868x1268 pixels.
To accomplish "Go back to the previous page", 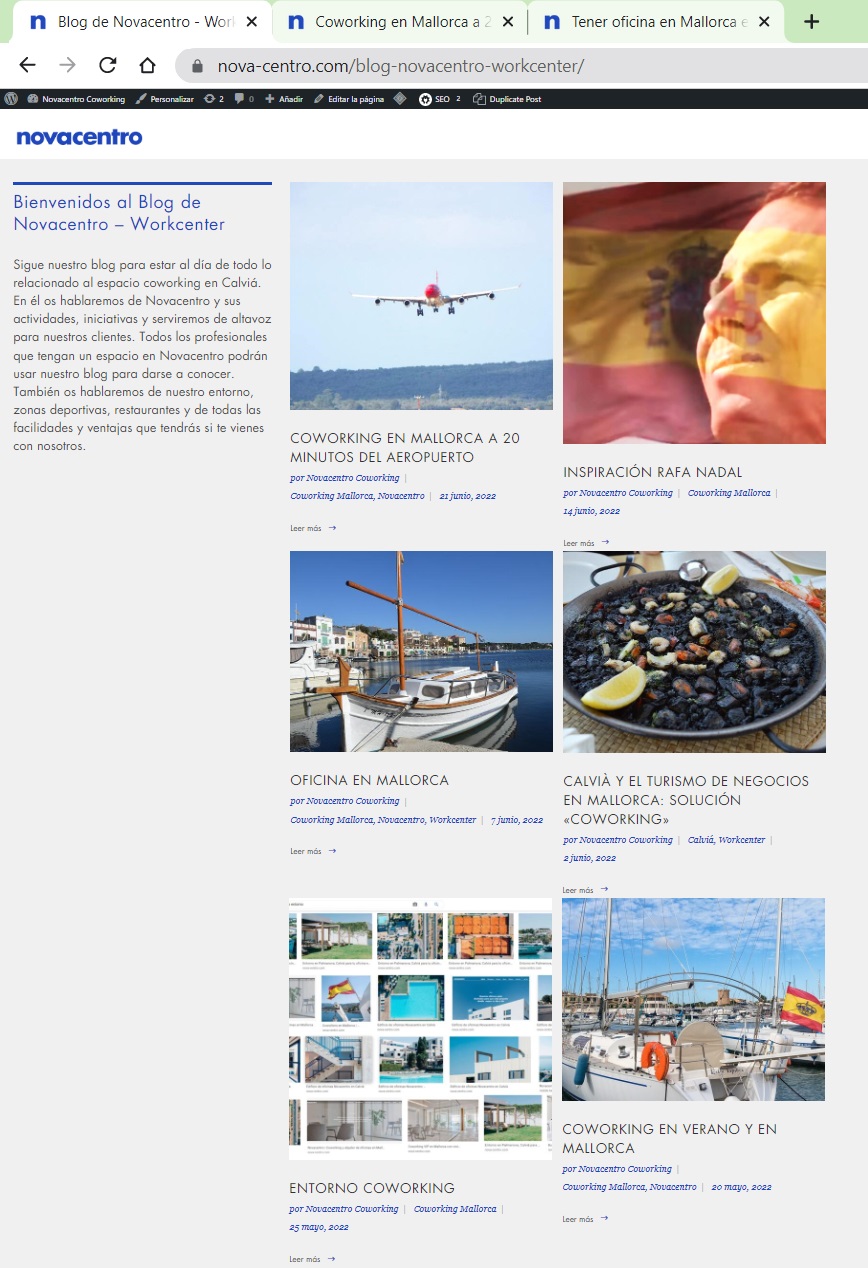I will [27, 66].
